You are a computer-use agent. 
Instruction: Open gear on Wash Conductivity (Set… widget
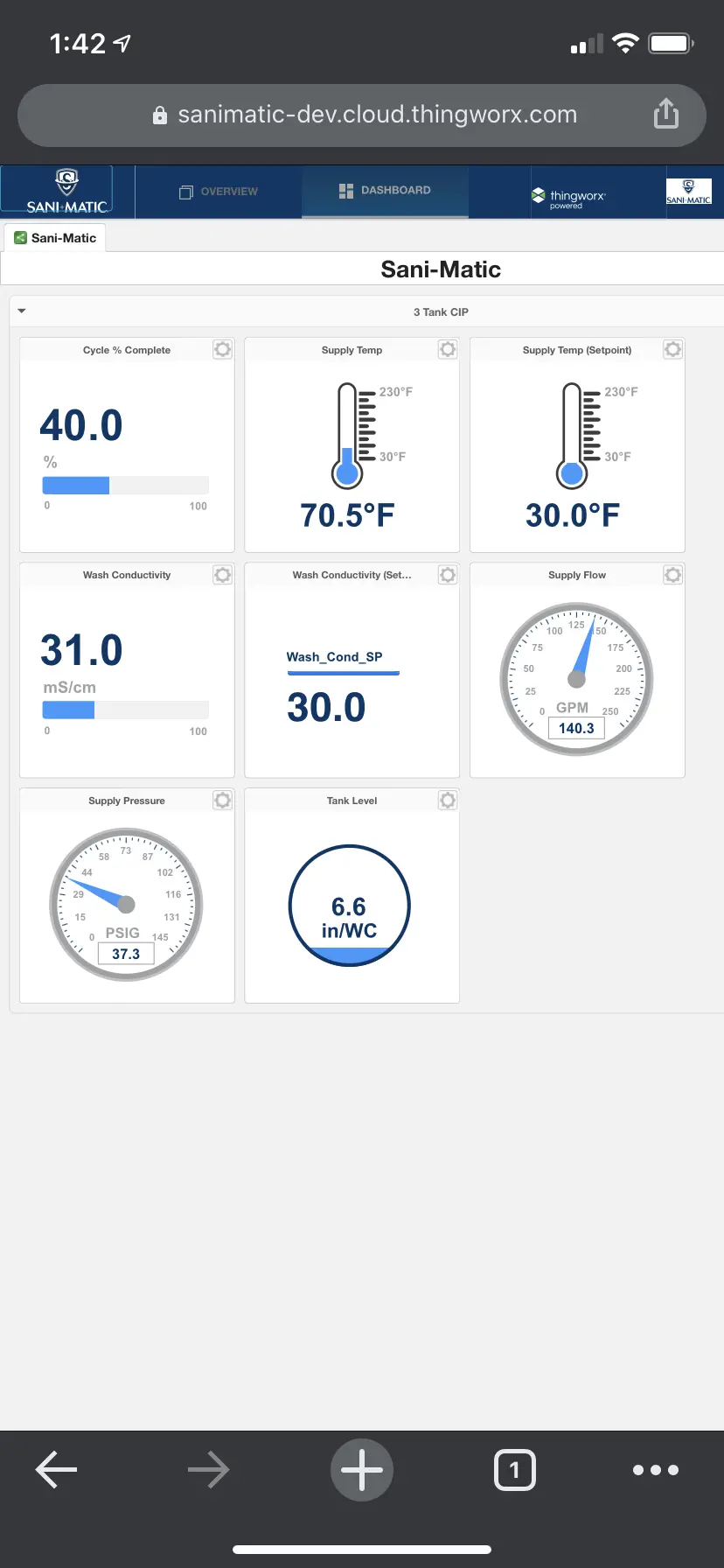tap(448, 575)
